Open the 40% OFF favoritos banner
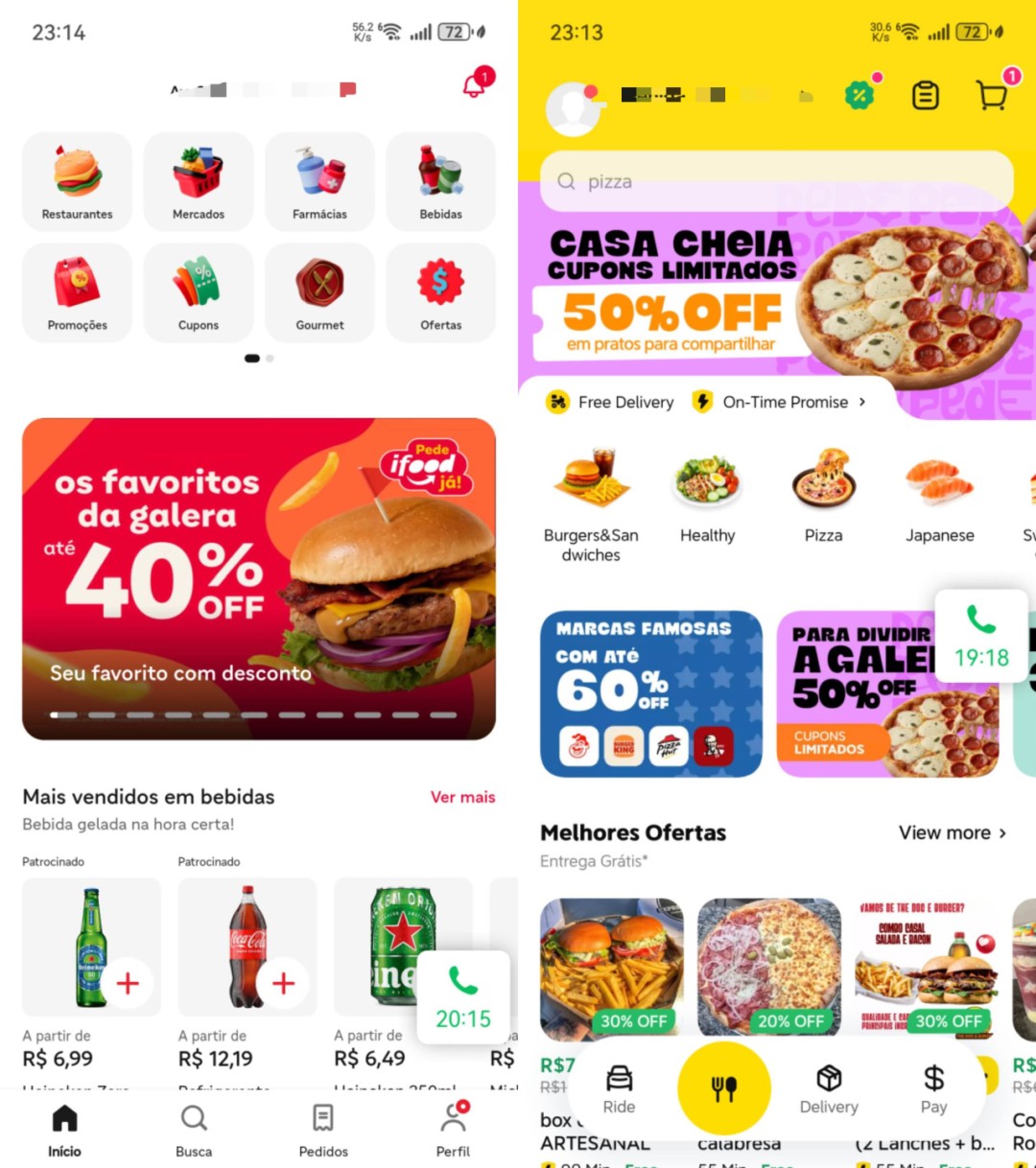The image size is (1036, 1168). [x=259, y=578]
